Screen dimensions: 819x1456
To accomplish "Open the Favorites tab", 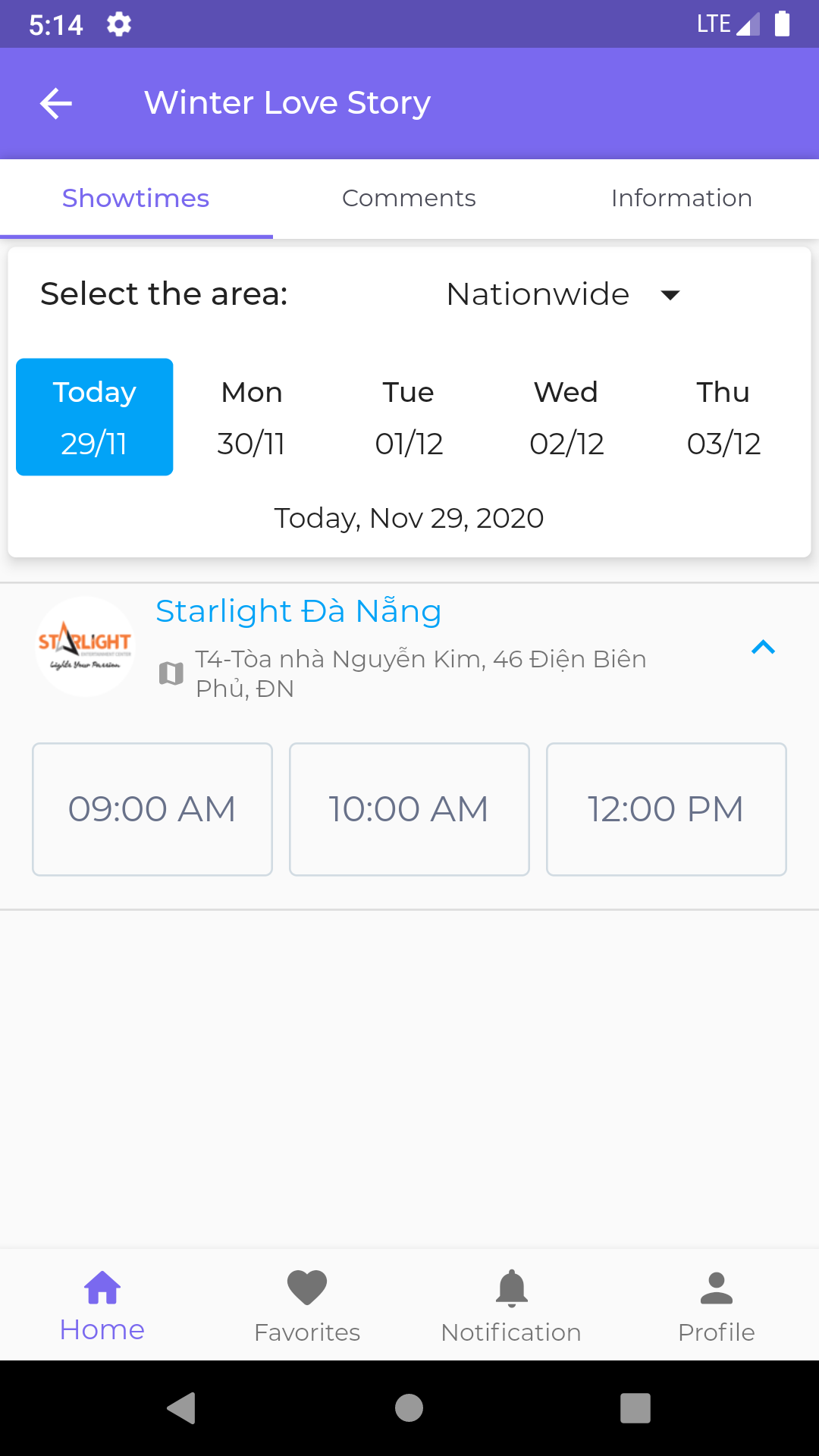I will pyautogui.click(x=307, y=1306).
